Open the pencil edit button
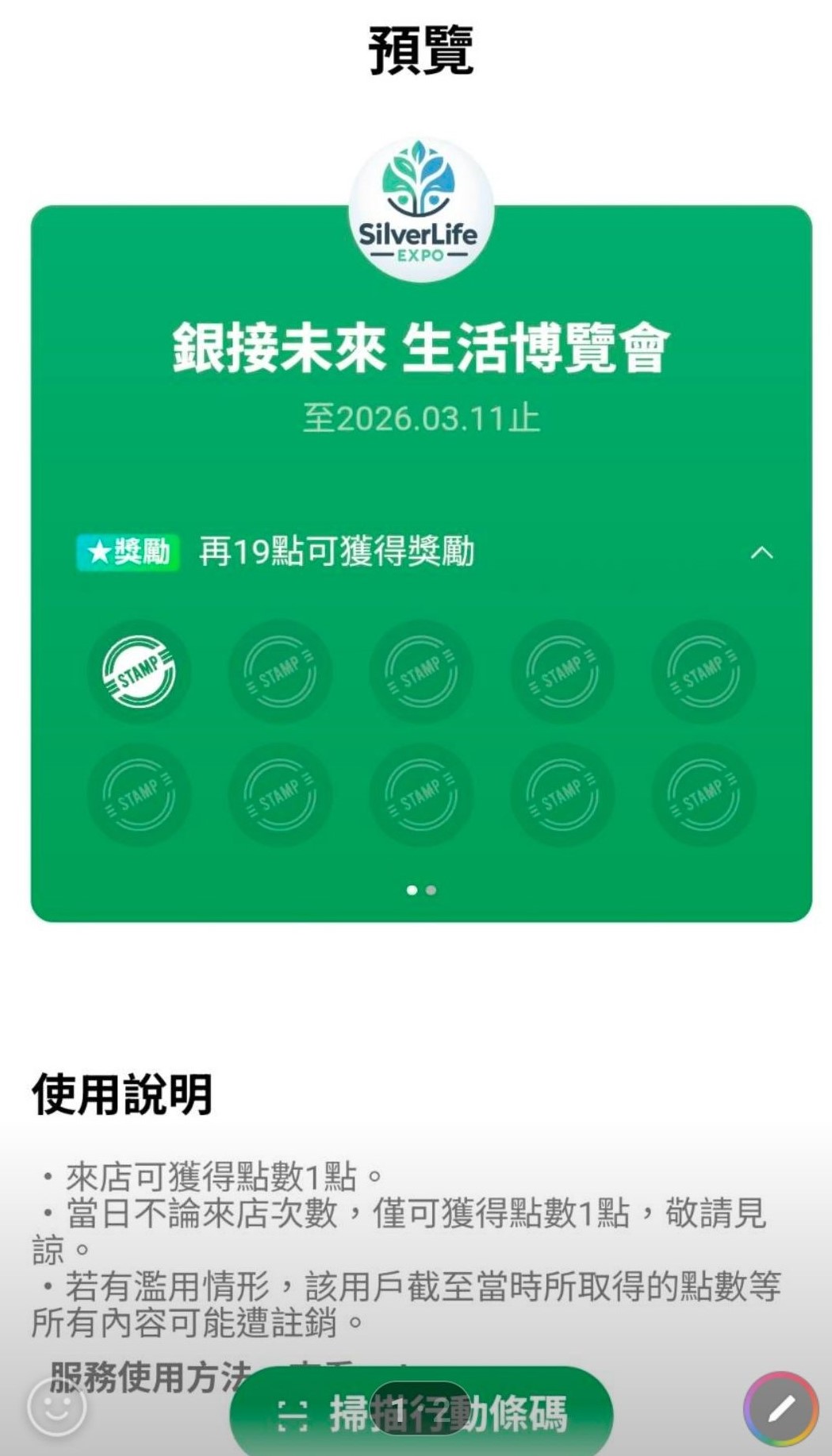 click(x=780, y=1409)
